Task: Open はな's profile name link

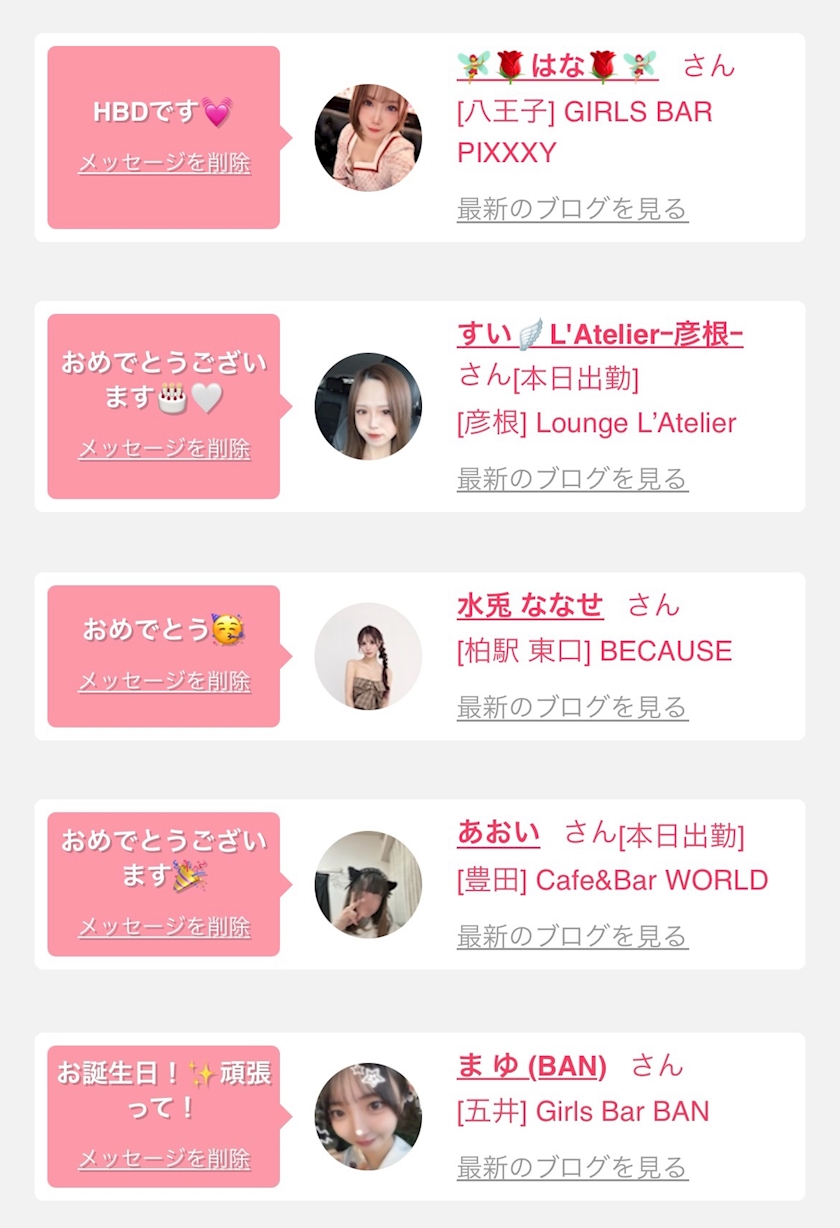Action: [558, 66]
